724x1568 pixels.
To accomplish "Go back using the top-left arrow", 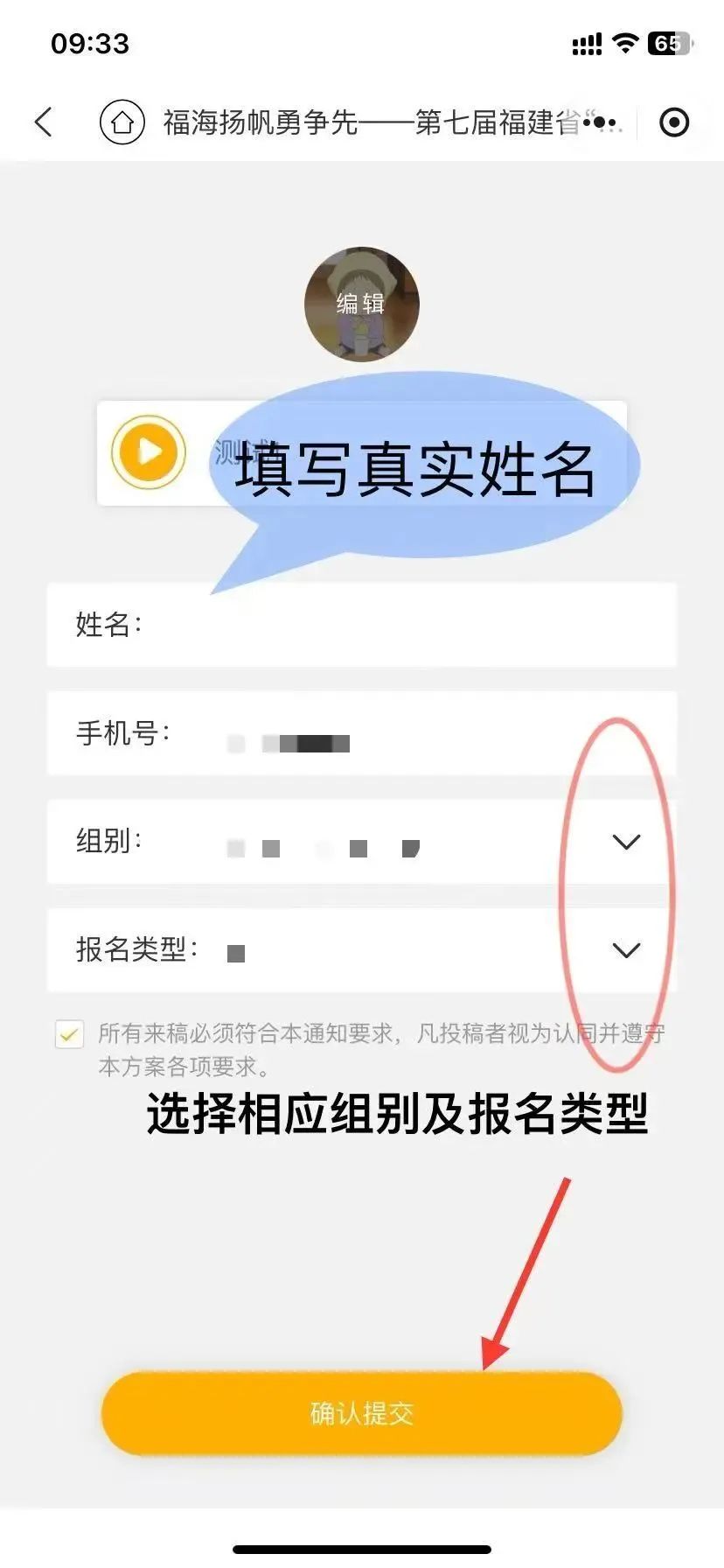I will (44, 122).
